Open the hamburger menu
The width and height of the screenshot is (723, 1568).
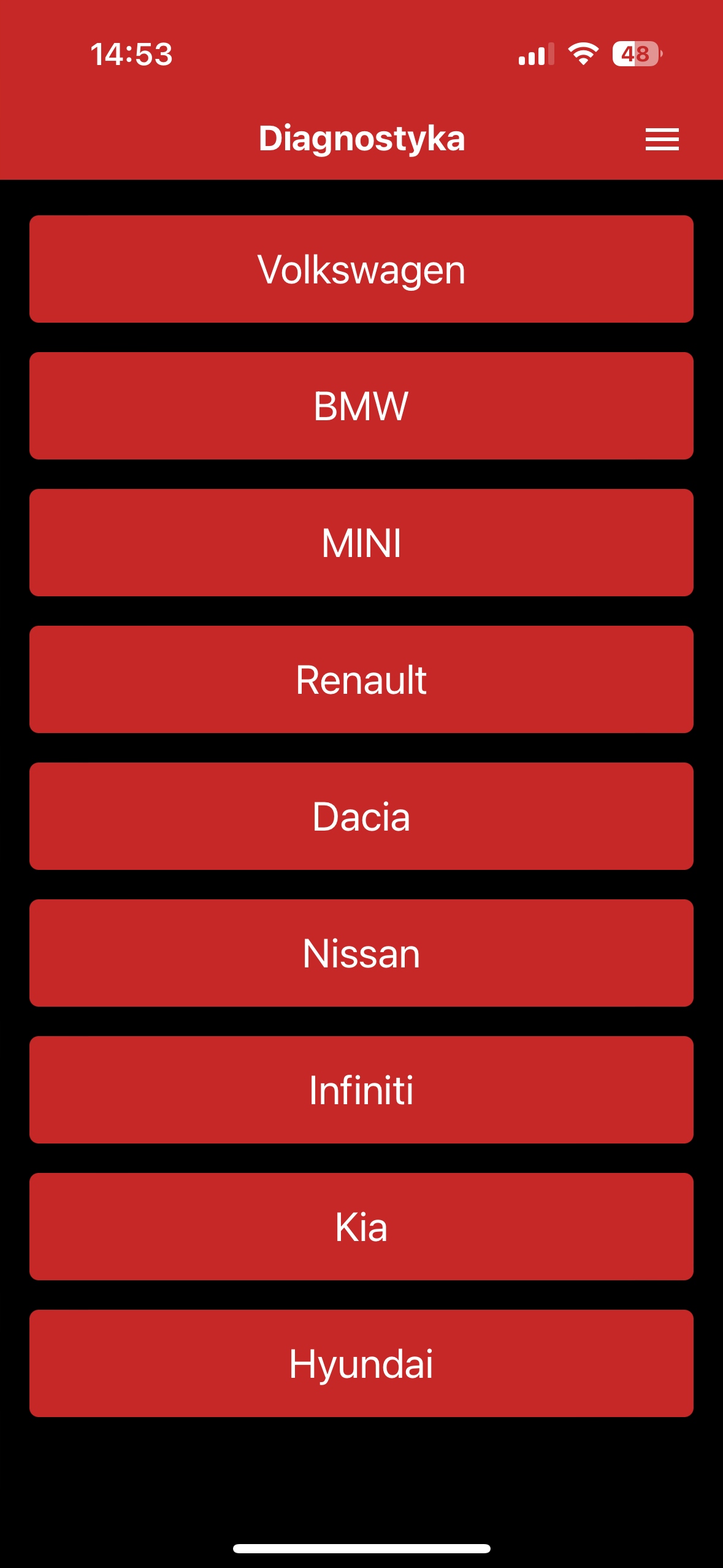point(662,139)
